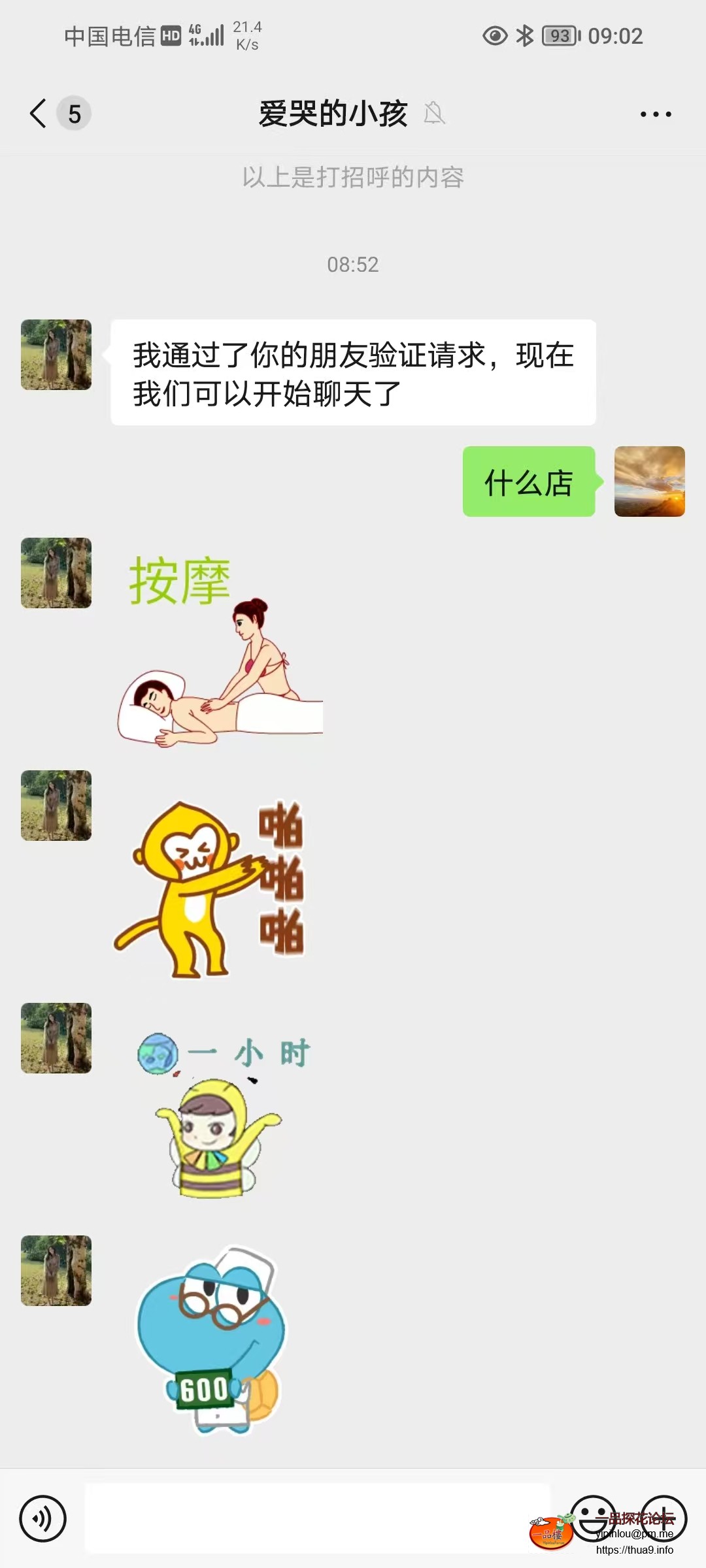Open the emoji sticker panel
This screenshot has height=1568, width=706.
point(593,1517)
